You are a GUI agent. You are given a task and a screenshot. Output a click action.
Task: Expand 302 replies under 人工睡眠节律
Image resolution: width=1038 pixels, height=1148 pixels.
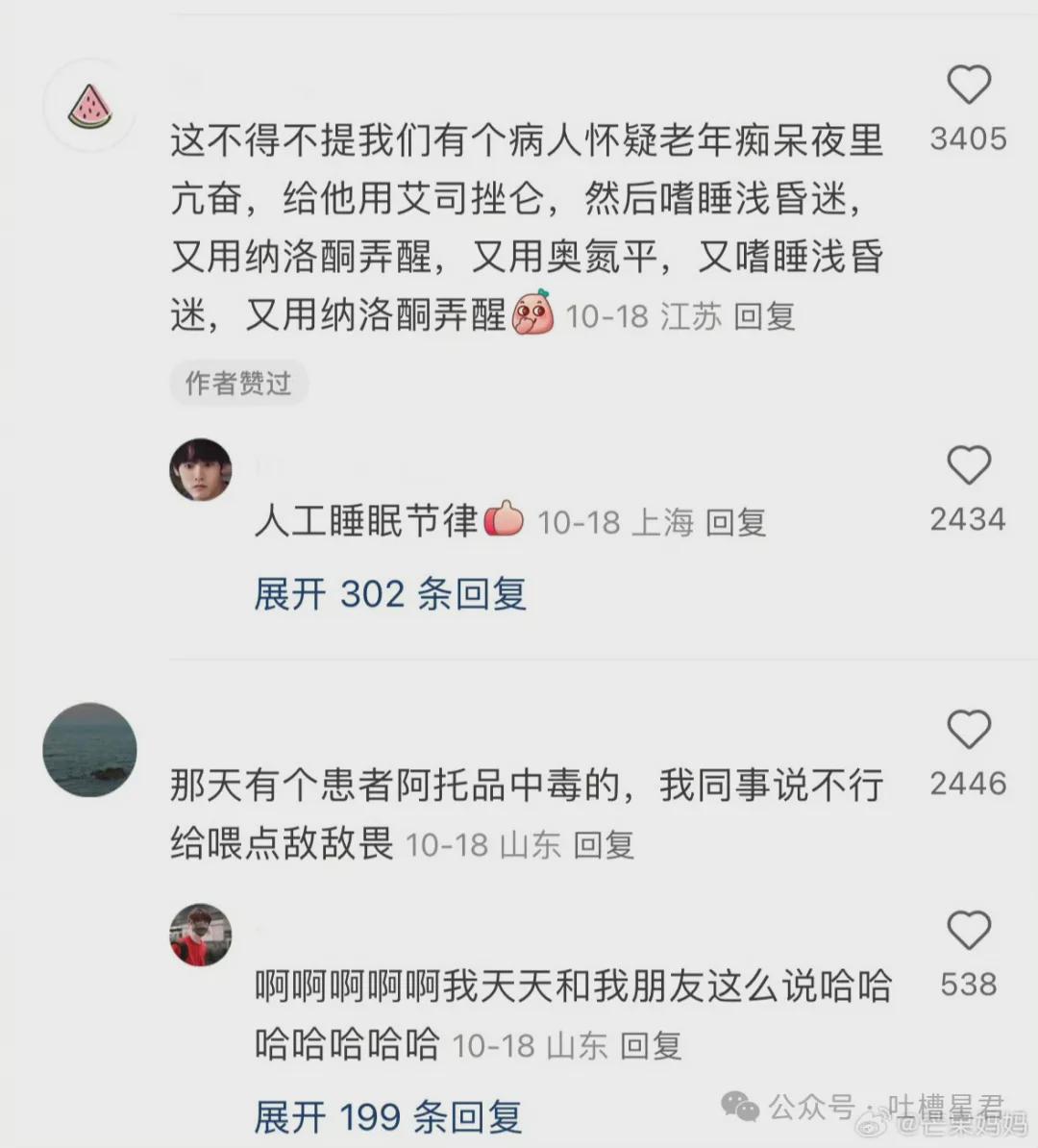[389, 593]
